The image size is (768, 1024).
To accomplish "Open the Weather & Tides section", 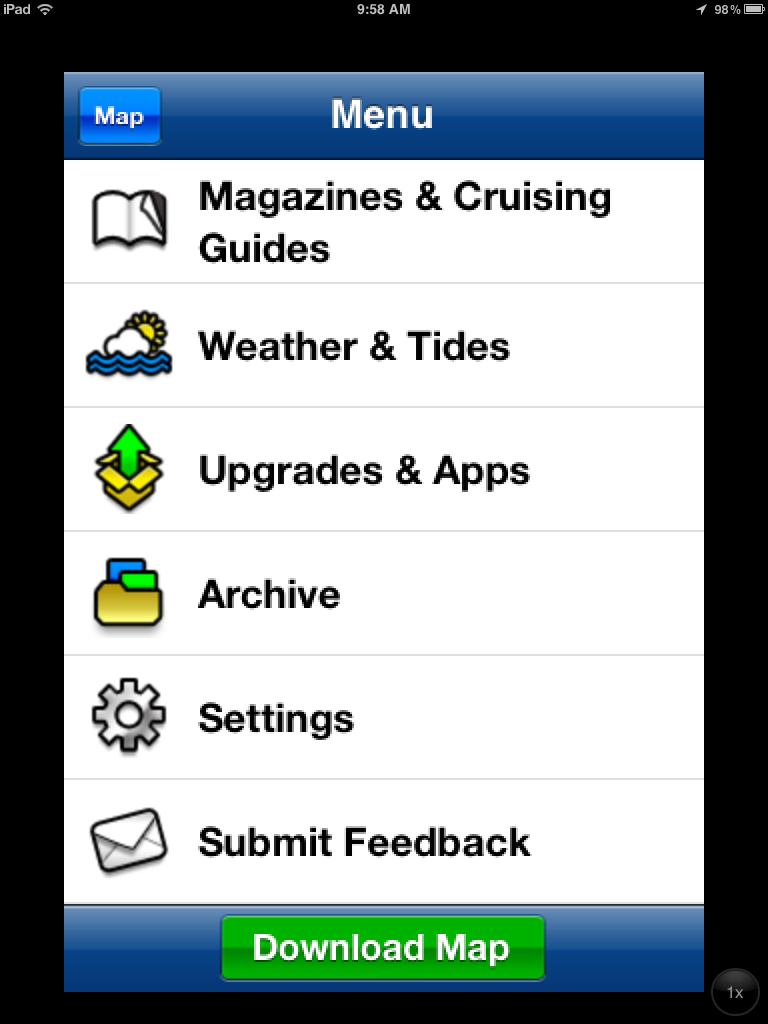I will click(x=384, y=346).
